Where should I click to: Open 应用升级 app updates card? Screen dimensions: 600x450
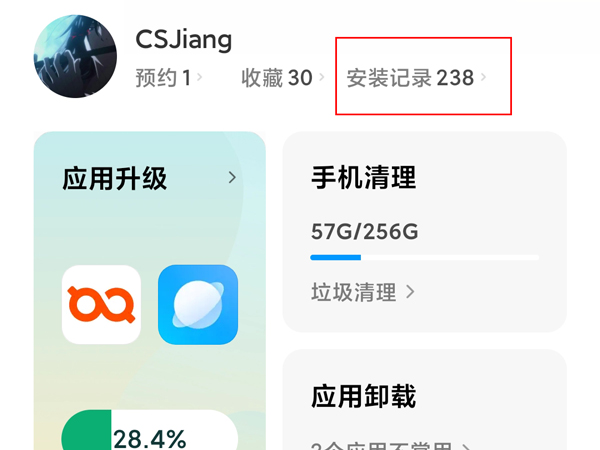(149, 179)
